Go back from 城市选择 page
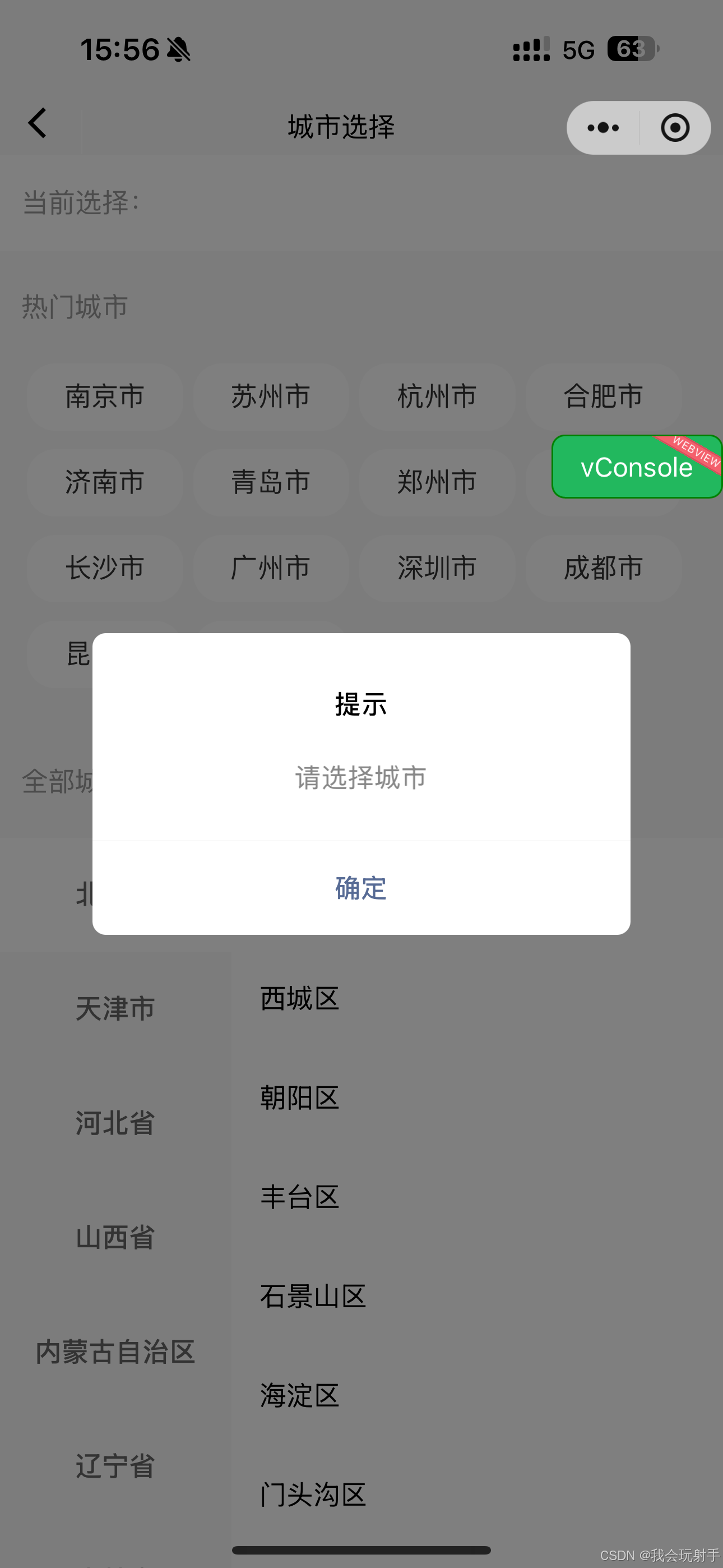Image resolution: width=723 pixels, height=1568 pixels. pos(38,123)
